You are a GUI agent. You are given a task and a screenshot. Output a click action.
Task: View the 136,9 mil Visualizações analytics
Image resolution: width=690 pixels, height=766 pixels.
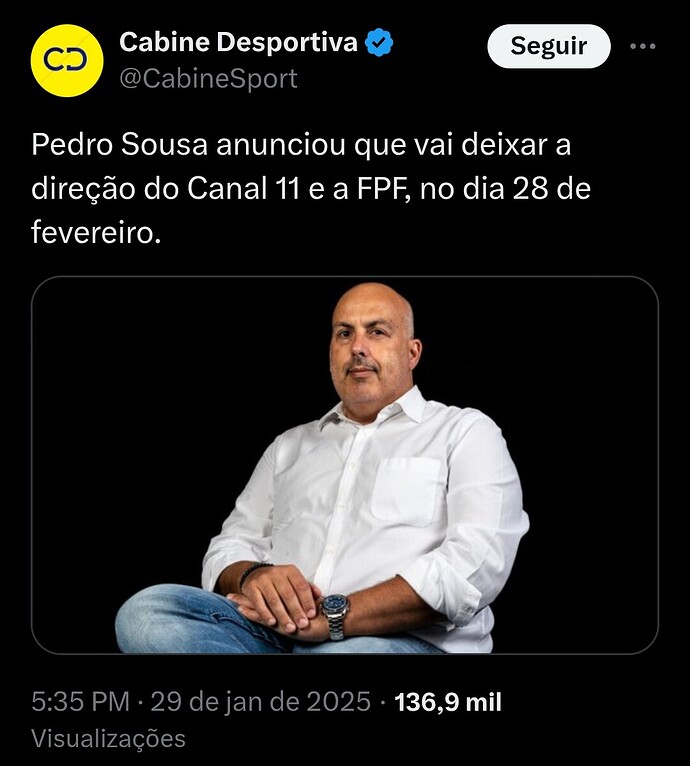[448, 702]
